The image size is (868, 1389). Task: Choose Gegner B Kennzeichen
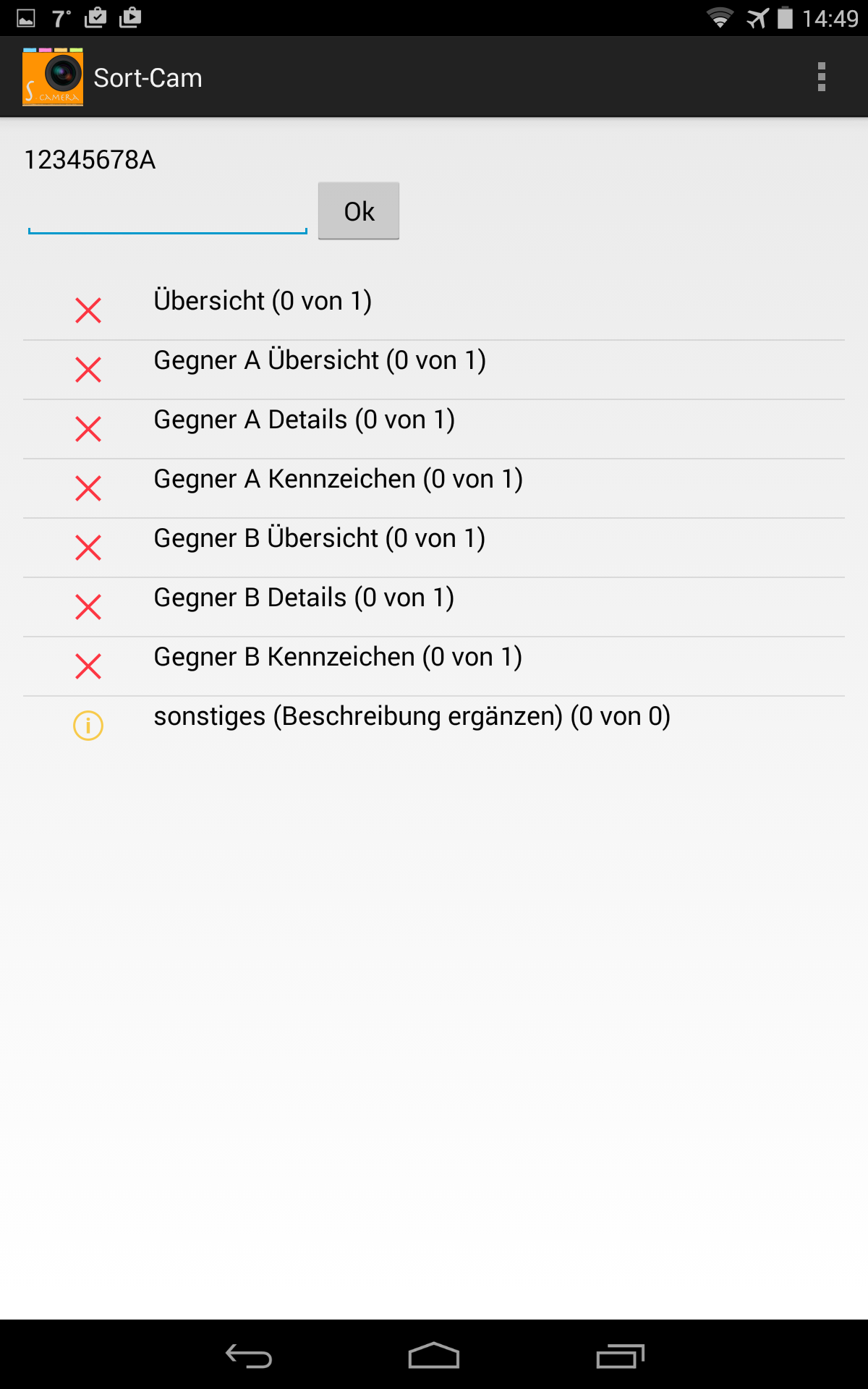(x=434, y=666)
